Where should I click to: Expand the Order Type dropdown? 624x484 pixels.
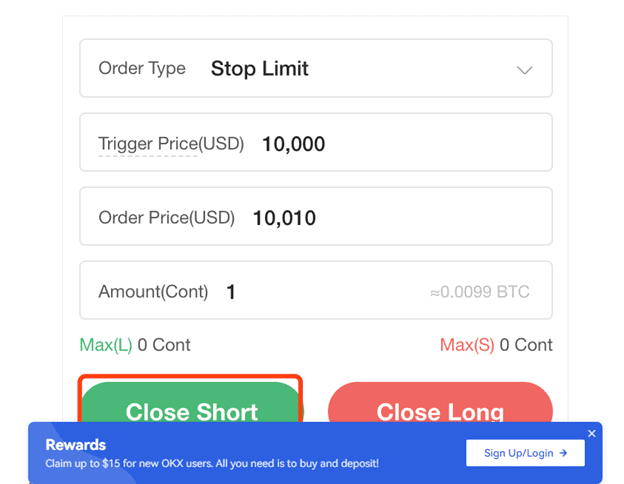pos(524,70)
